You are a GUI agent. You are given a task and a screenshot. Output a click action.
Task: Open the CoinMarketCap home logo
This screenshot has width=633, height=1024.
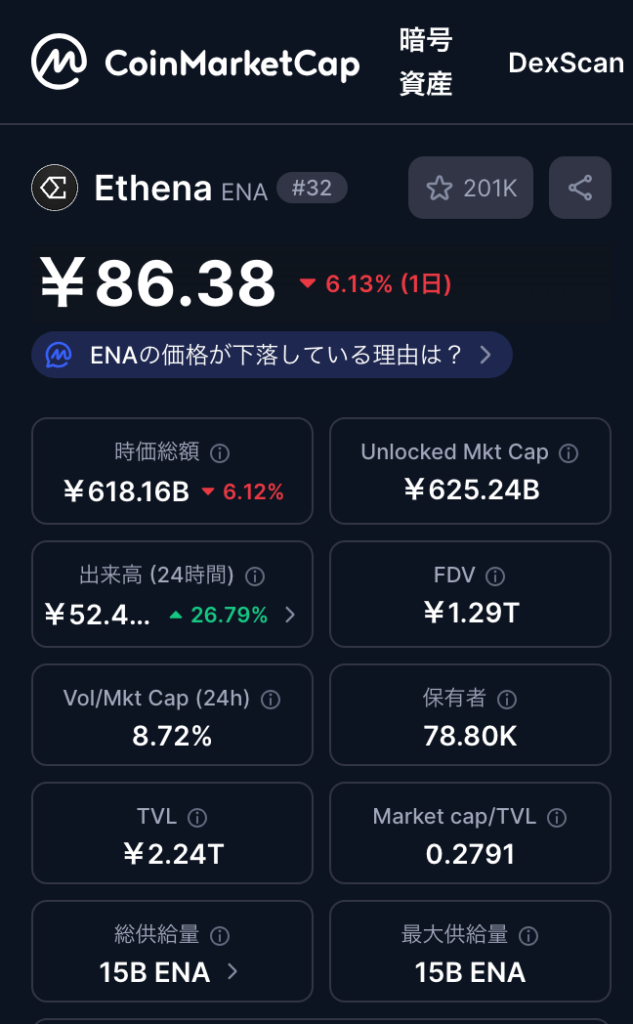(x=195, y=62)
